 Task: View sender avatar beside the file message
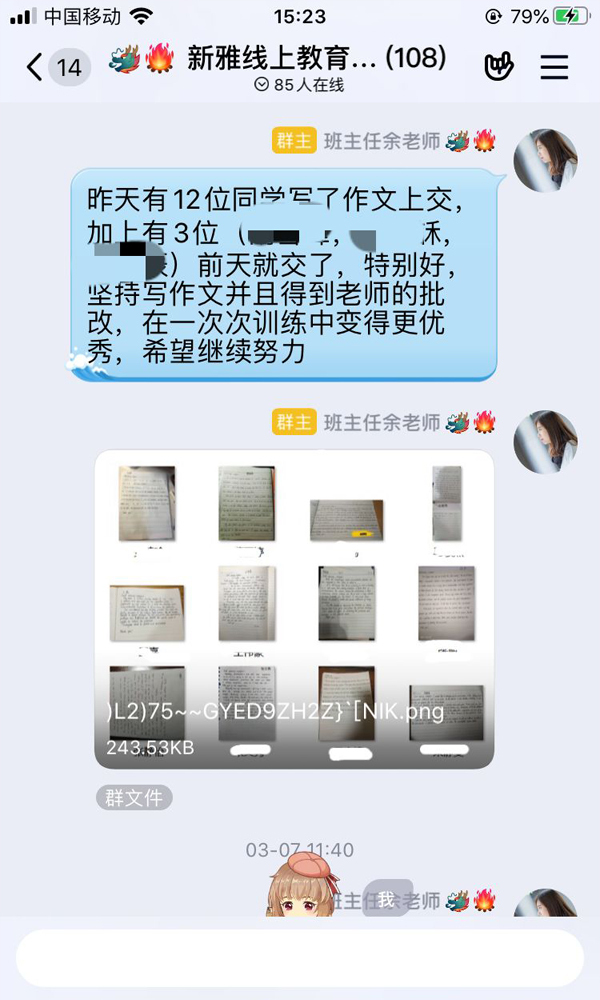click(x=545, y=441)
